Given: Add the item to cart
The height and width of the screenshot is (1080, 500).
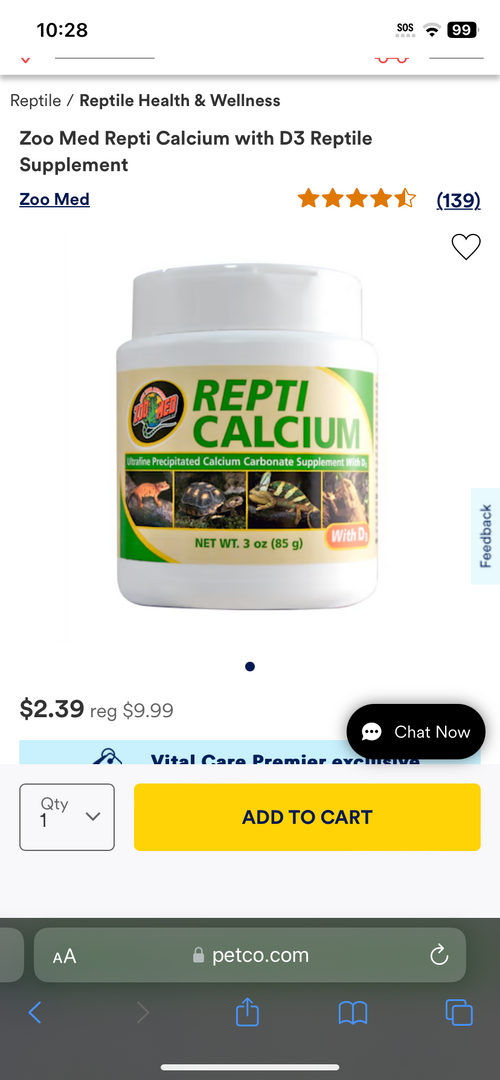Looking at the screenshot, I should 307,817.
